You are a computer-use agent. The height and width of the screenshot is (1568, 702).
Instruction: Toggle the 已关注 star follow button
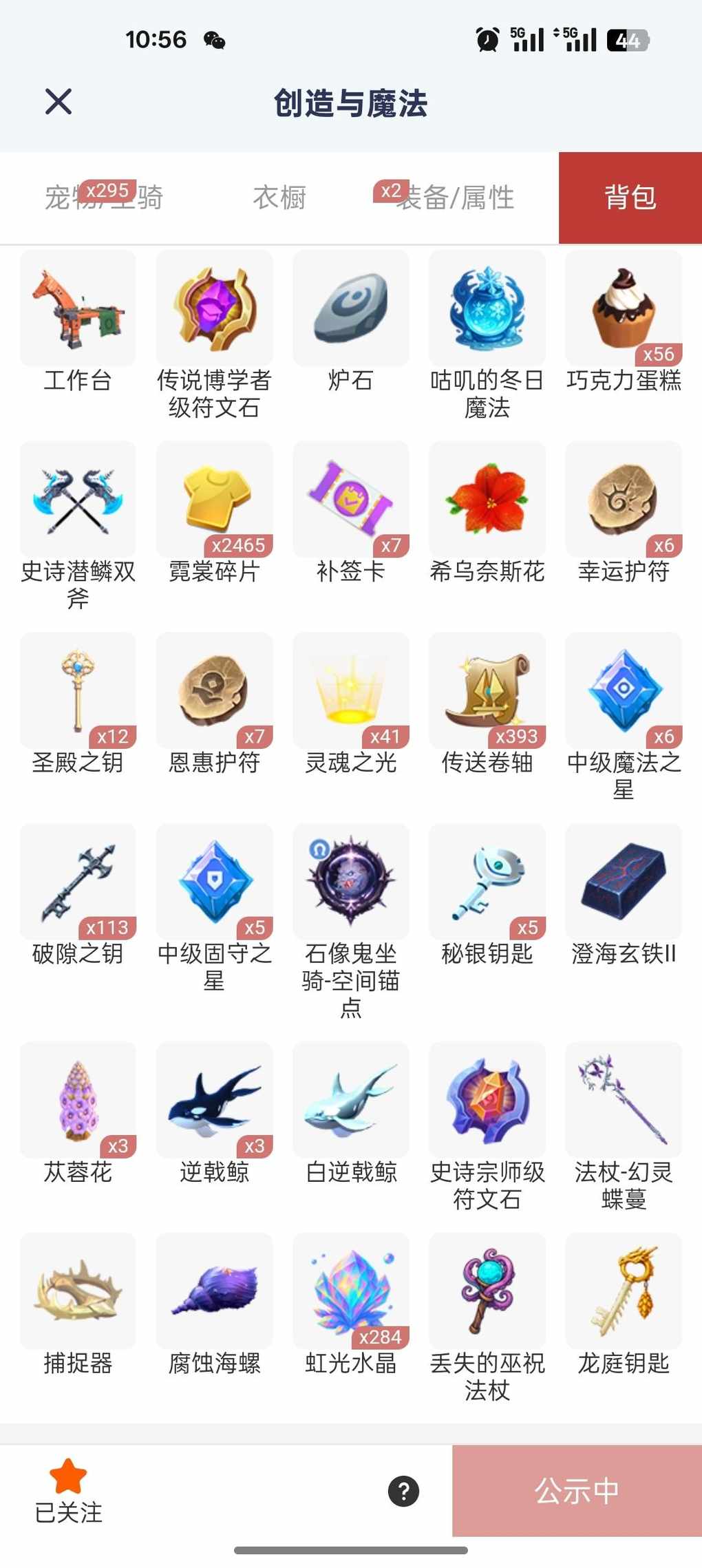point(68,1490)
